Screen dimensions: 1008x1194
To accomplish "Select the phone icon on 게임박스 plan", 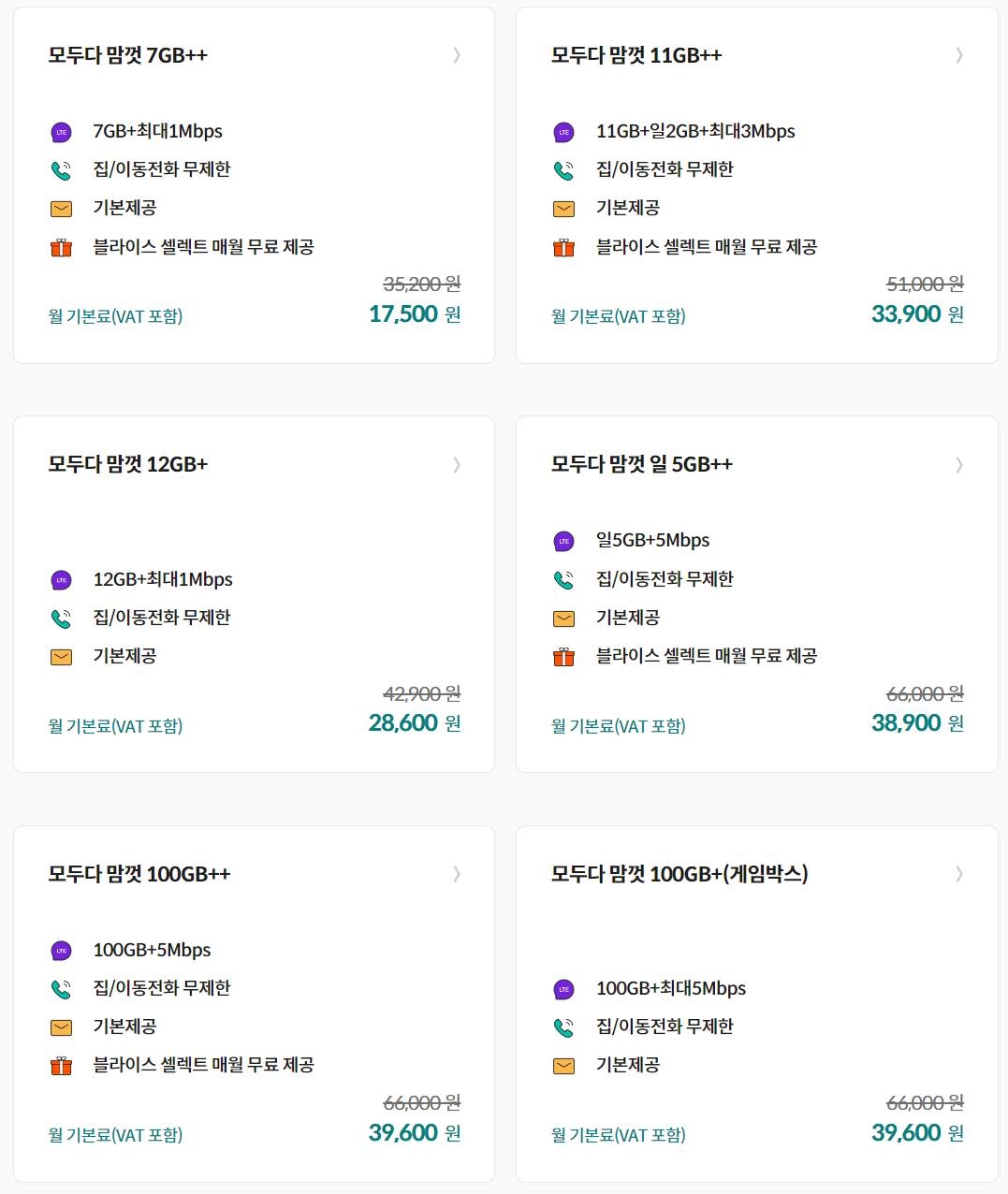I will click(x=563, y=1027).
